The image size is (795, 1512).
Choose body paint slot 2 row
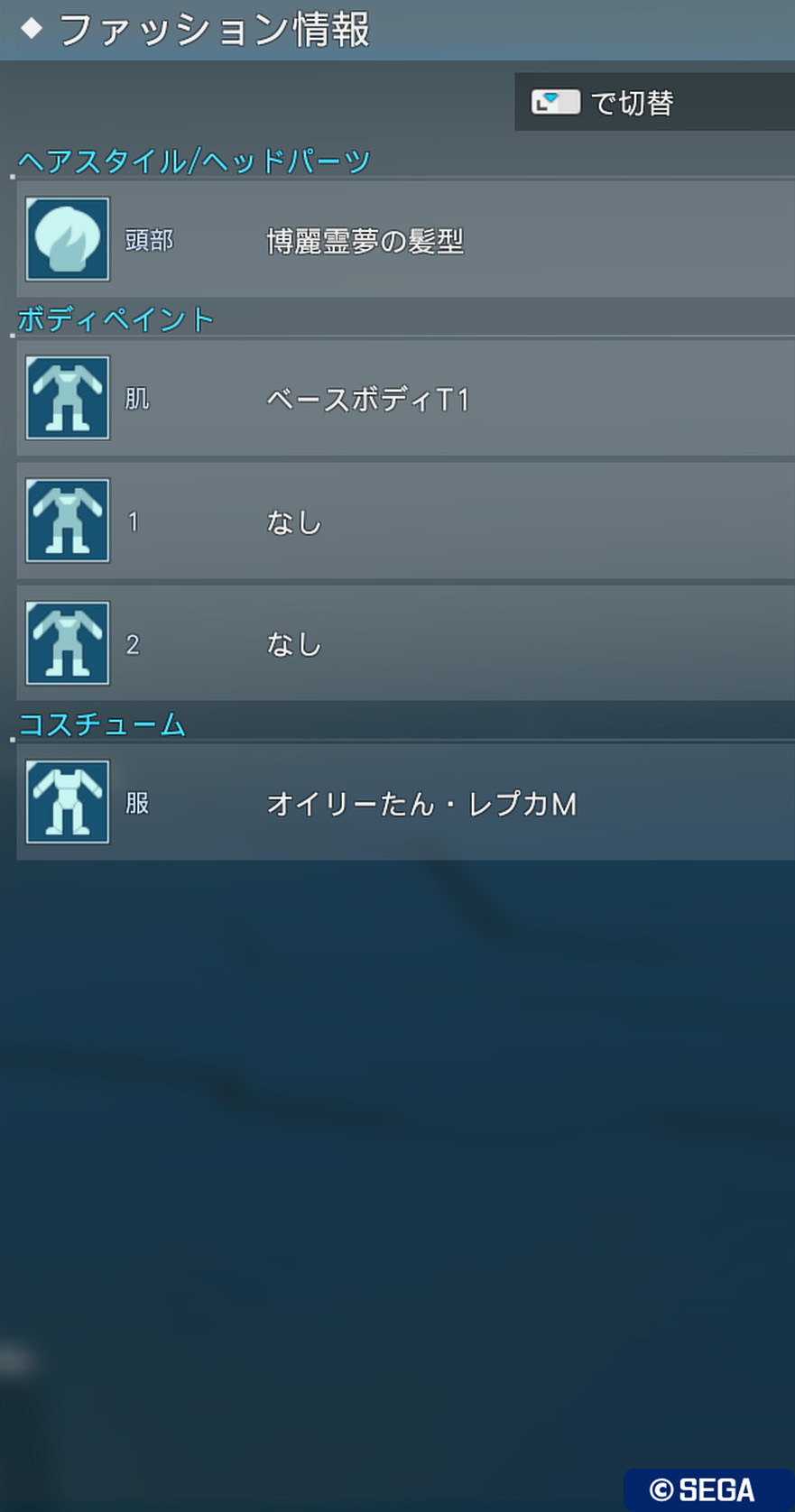(x=406, y=643)
